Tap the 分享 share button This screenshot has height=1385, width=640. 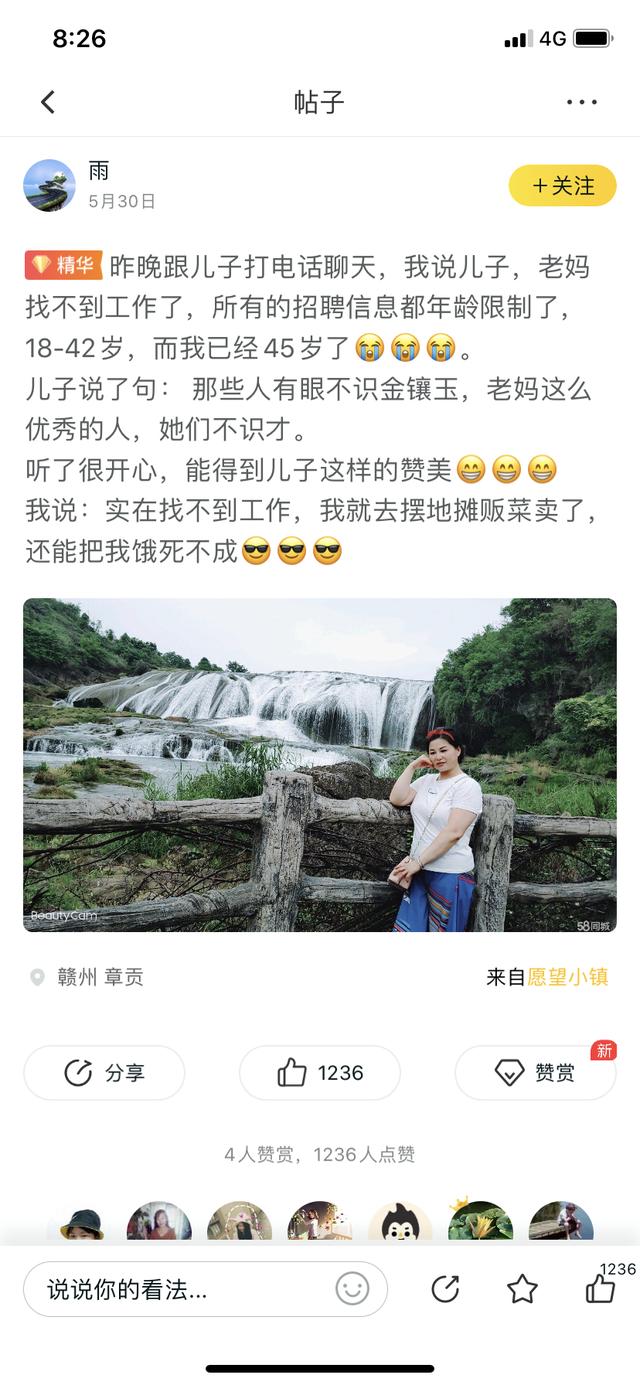[x=104, y=1073]
